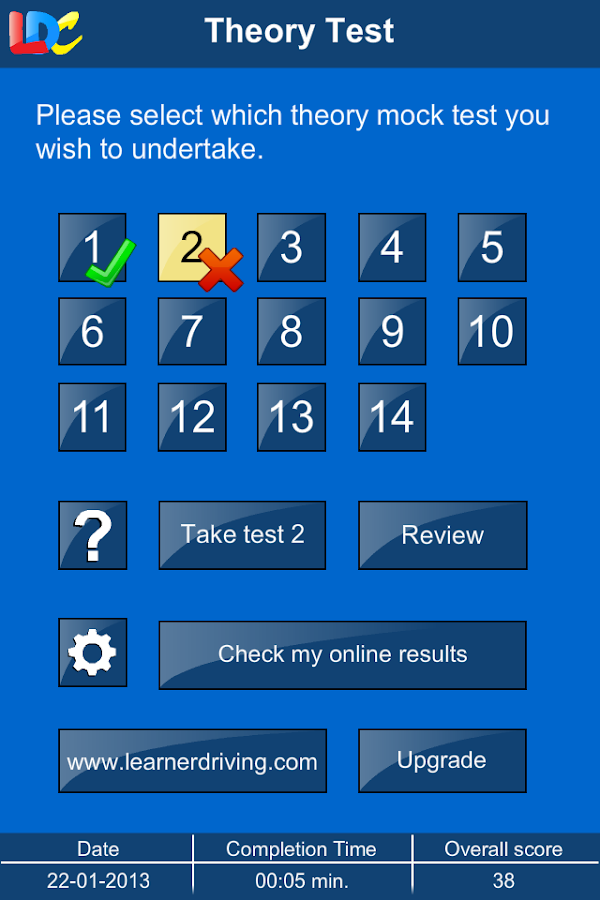The width and height of the screenshot is (600, 900).
Task: Open settings via the gear icon
Action: point(93,653)
